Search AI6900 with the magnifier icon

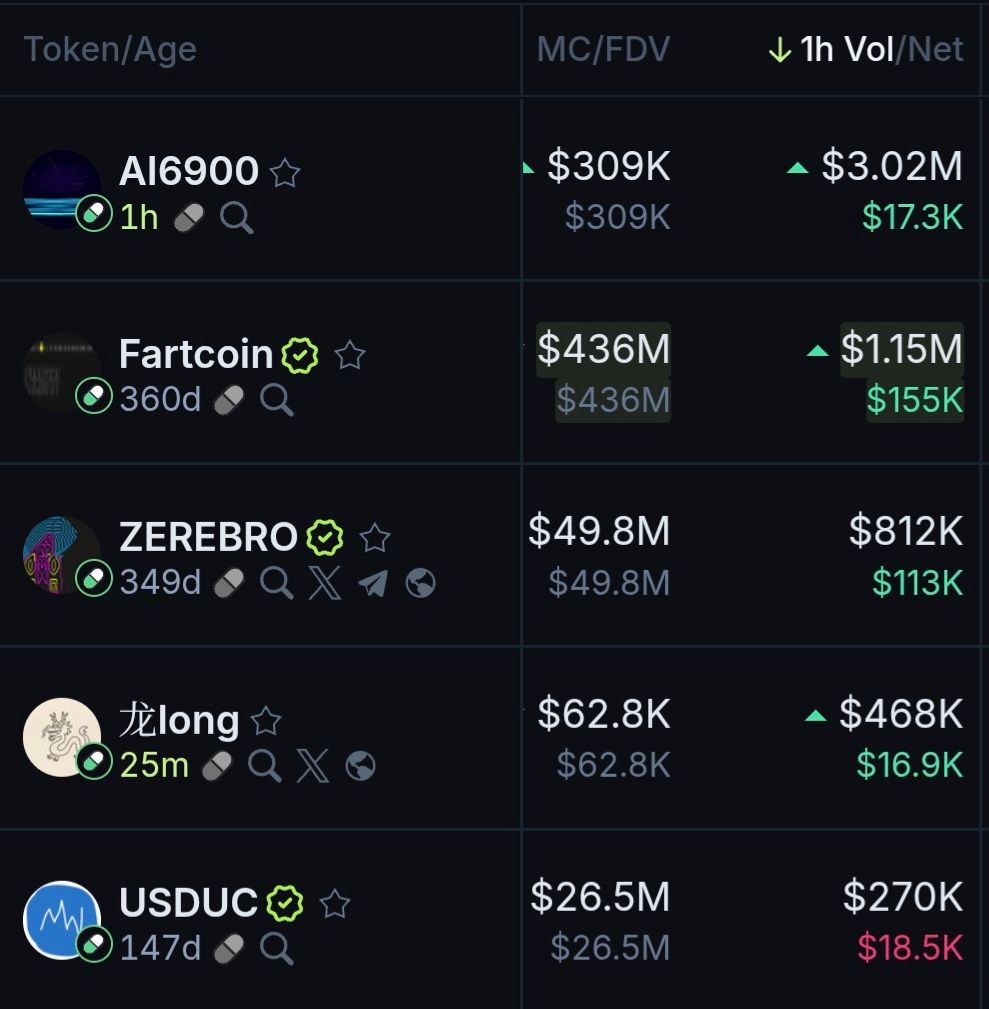(x=237, y=217)
